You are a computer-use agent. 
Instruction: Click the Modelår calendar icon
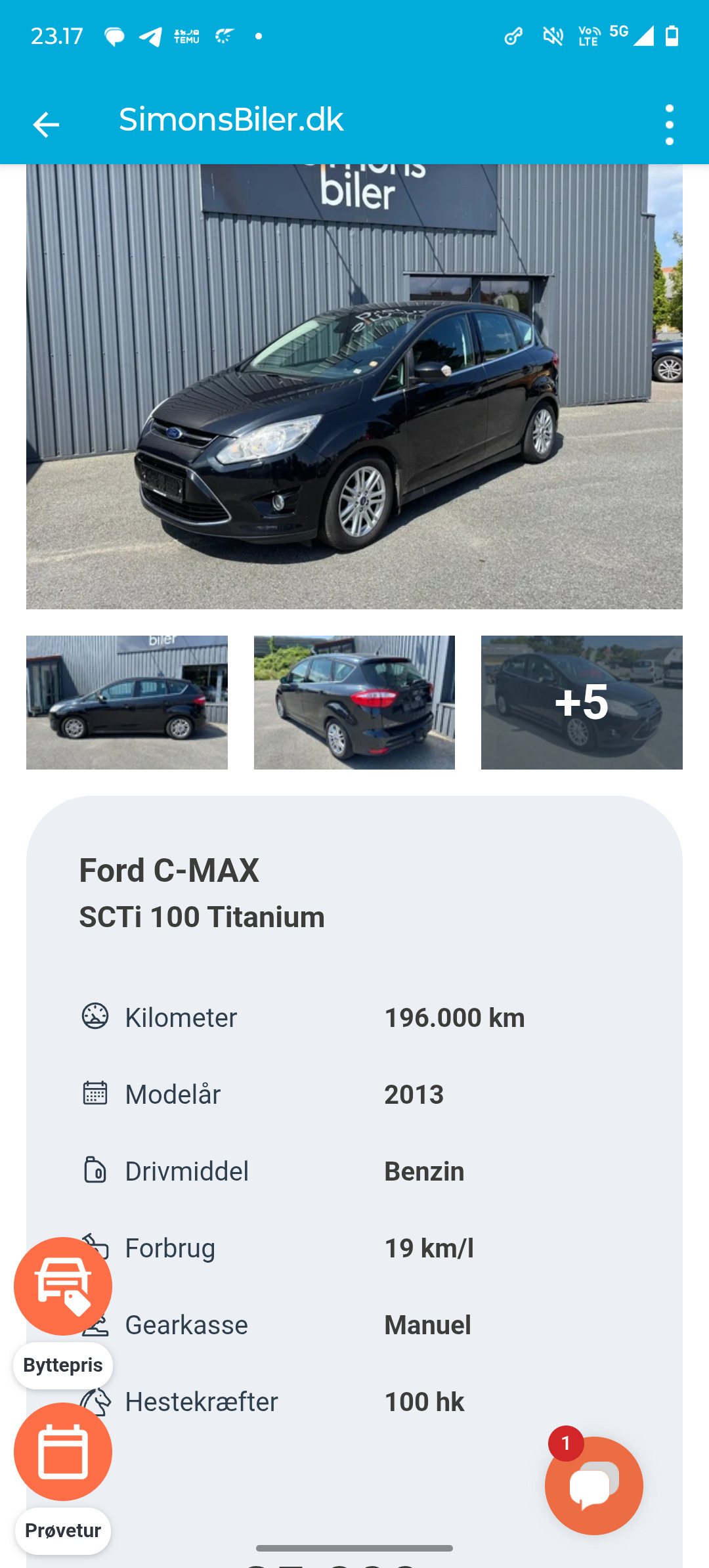96,1093
